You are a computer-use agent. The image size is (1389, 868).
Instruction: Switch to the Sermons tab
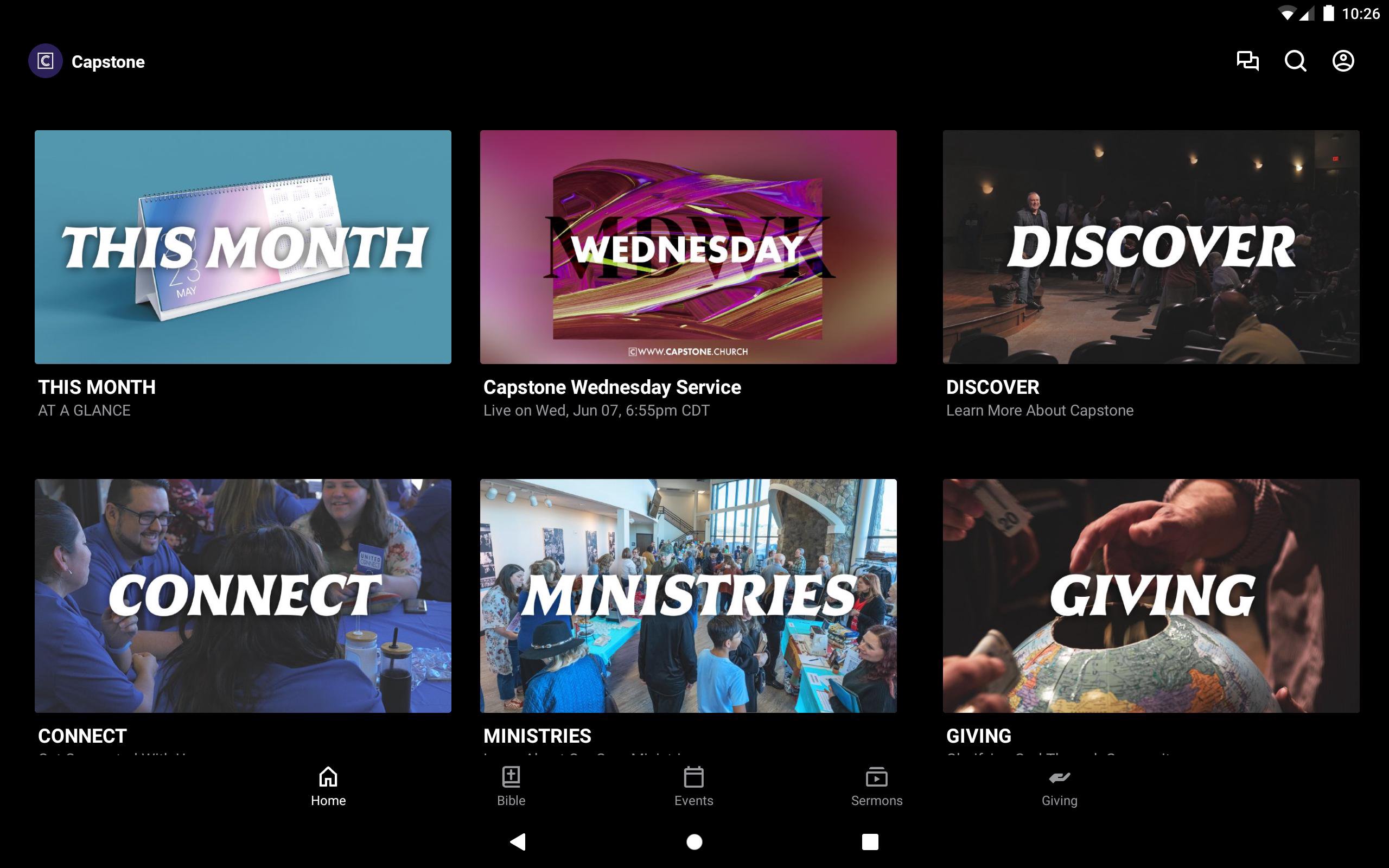coord(876,787)
